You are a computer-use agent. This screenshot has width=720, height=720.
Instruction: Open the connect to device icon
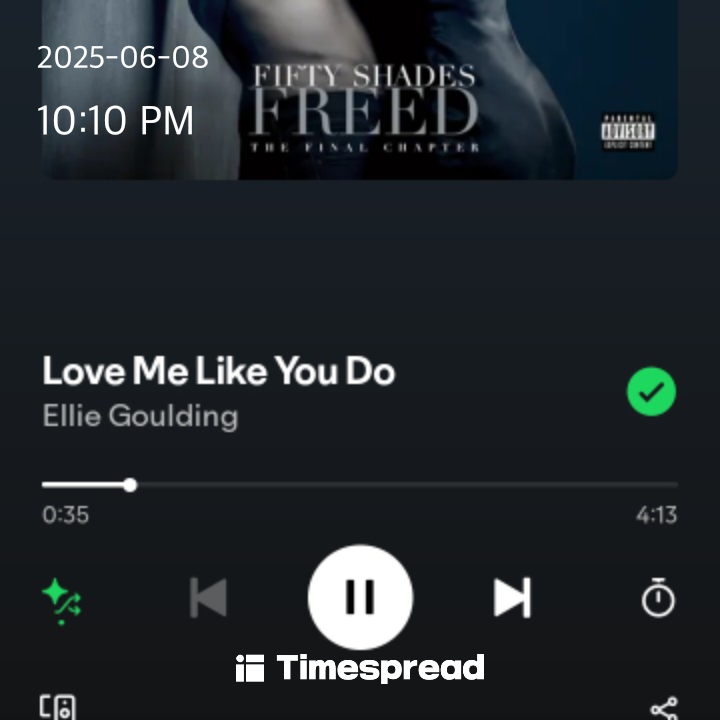58,708
